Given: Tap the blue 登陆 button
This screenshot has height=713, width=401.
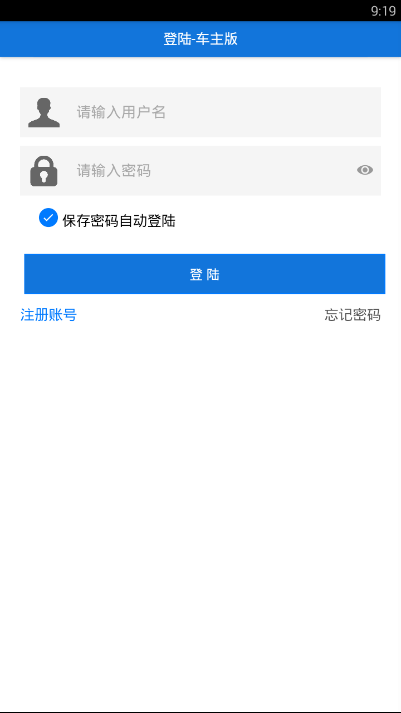Looking at the screenshot, I should click(x=205, y=274).
